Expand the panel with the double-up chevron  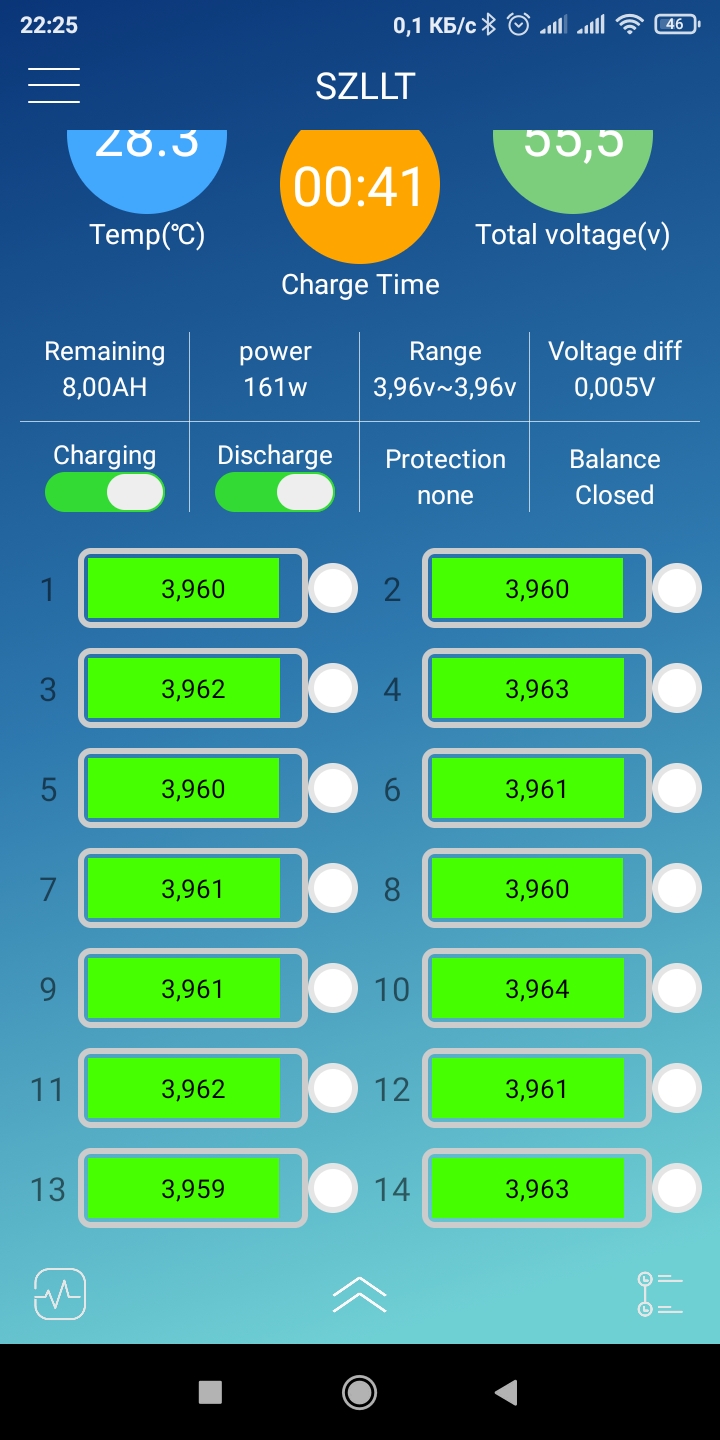[x=359, y=1294]
